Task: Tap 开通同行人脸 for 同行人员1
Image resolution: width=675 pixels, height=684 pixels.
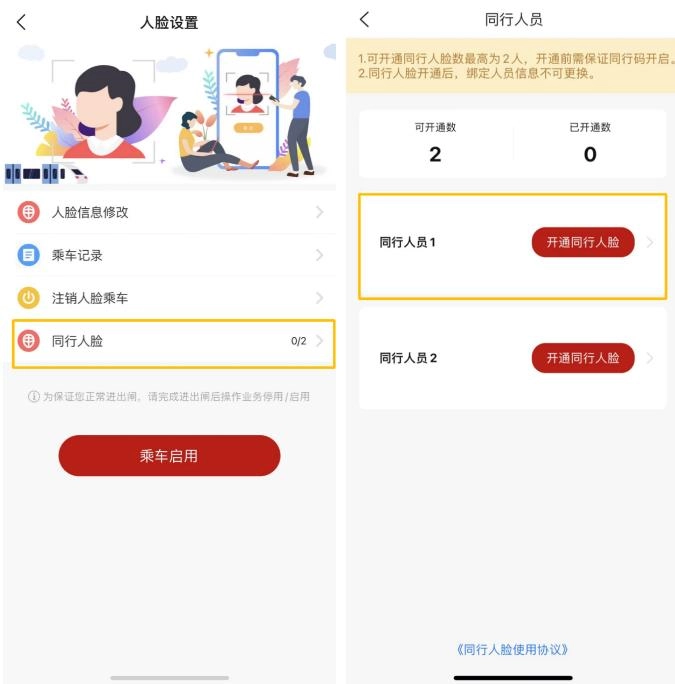Action: click(582, 242)
